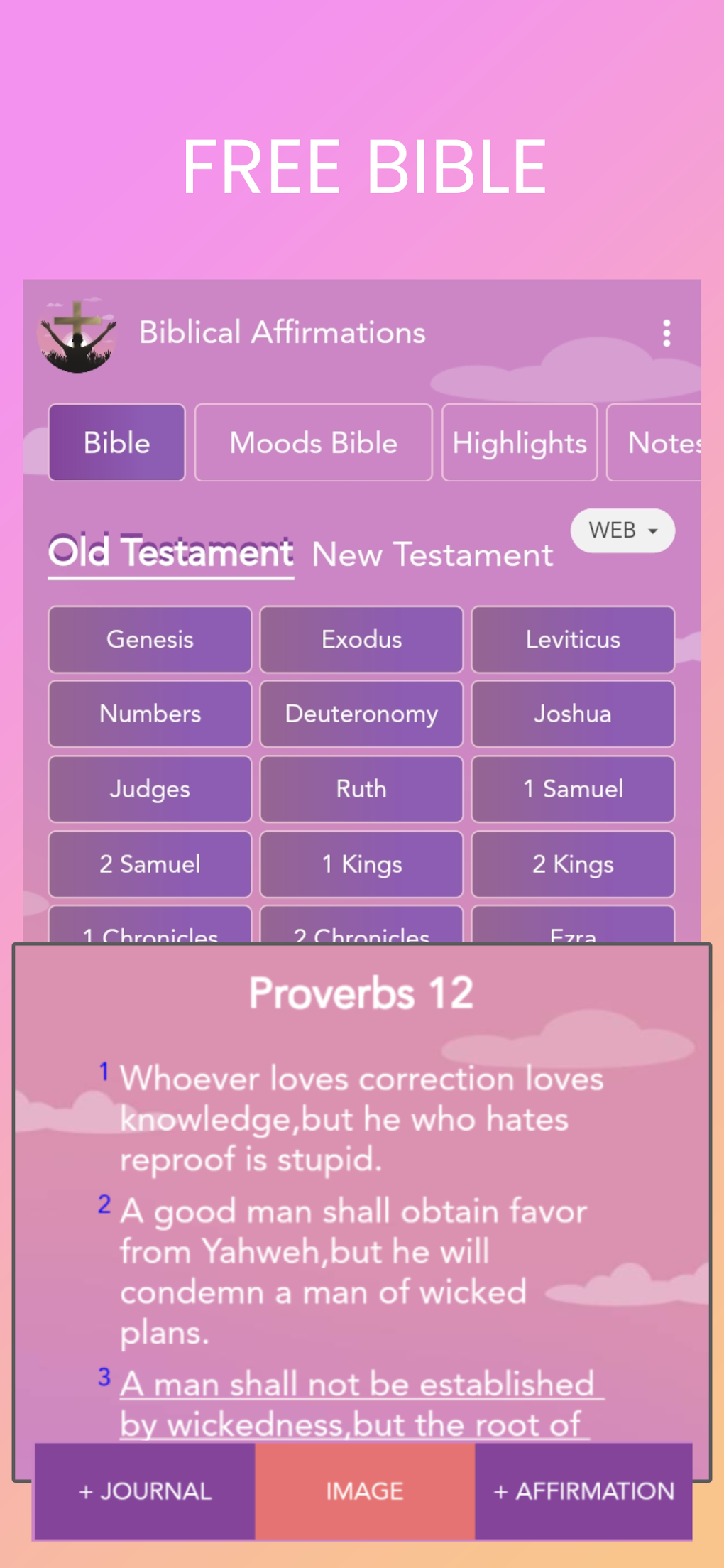Select Leviticus
This screenshot has width=724, height=1568.
(x=573, y=639)
